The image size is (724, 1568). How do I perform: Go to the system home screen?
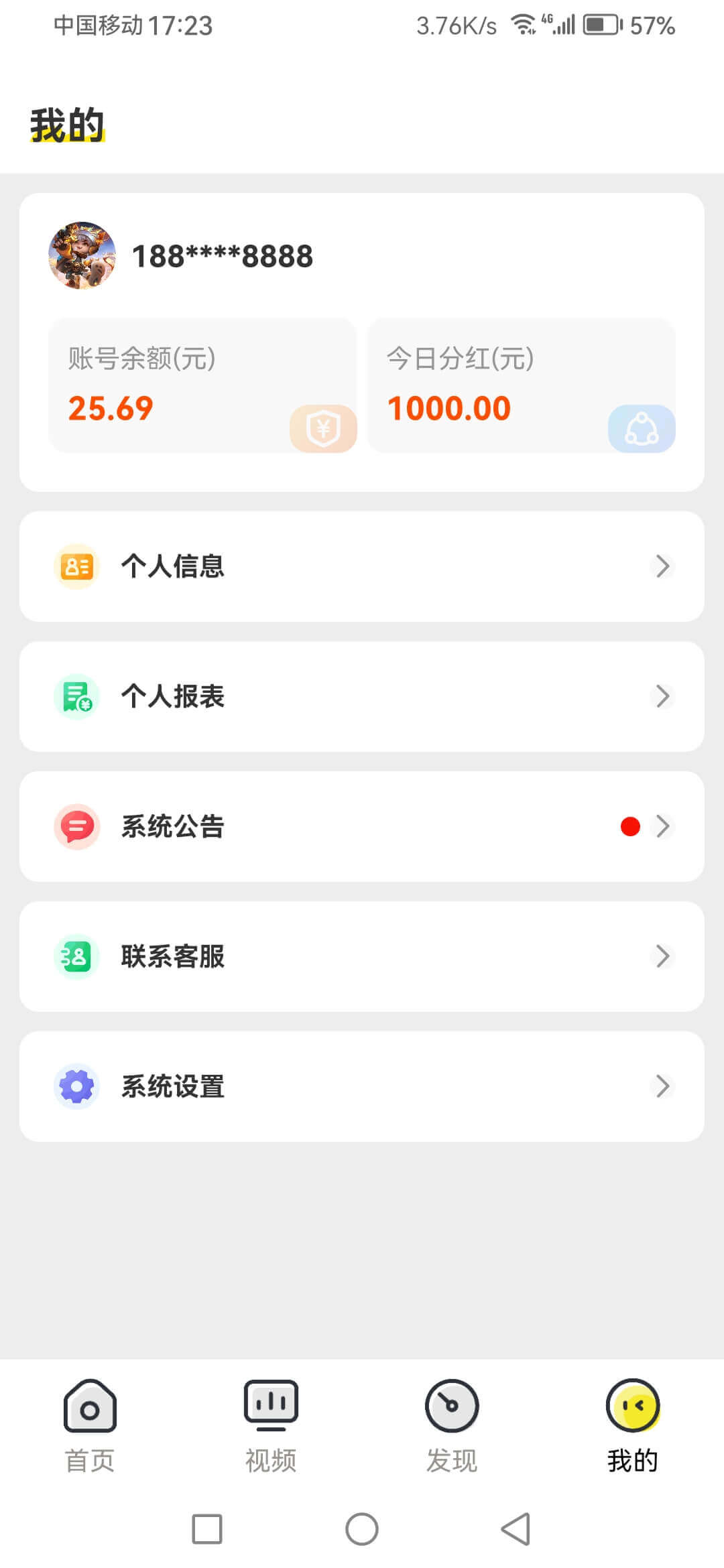tap(362, 1529)
